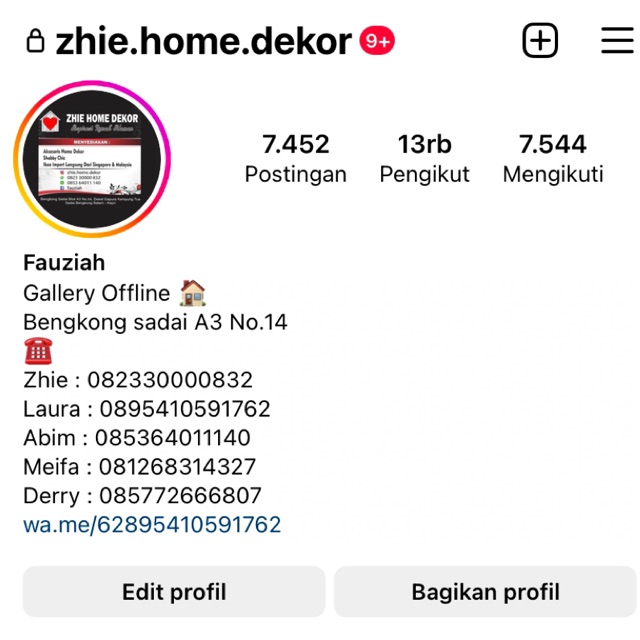This screenshot has width=640, height=640.
Task: Tap Bagikan profil to share profile
Action: coord(485,592)
